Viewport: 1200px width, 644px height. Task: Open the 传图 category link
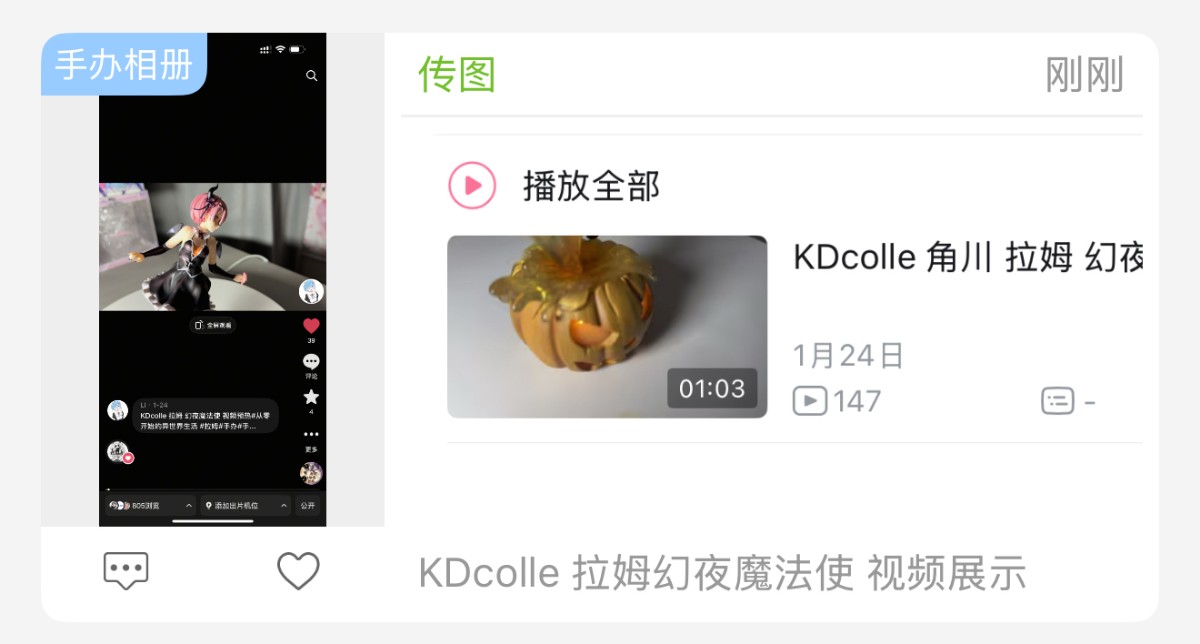457,75
